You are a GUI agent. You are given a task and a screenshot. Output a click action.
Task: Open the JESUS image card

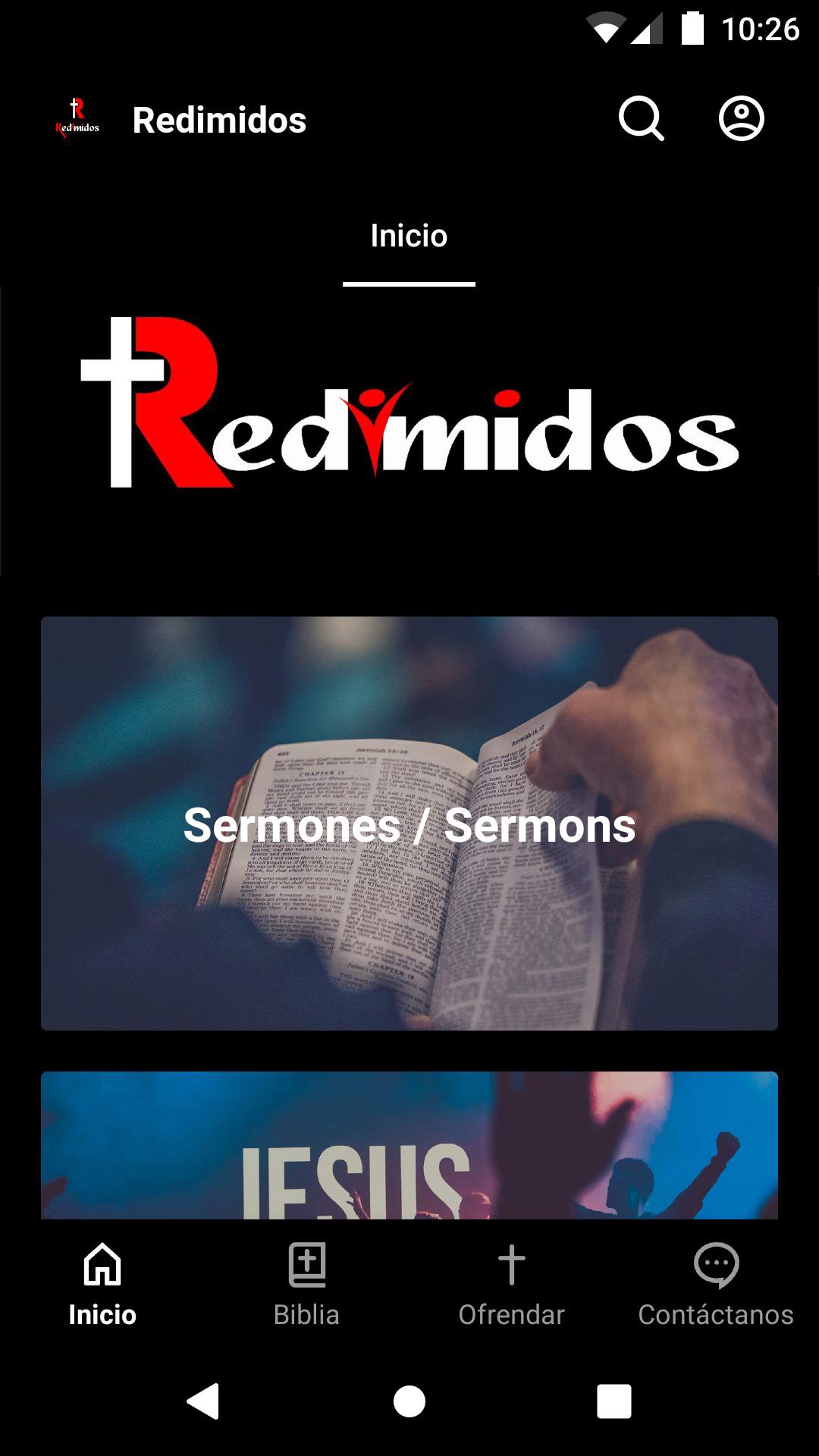409,1145
